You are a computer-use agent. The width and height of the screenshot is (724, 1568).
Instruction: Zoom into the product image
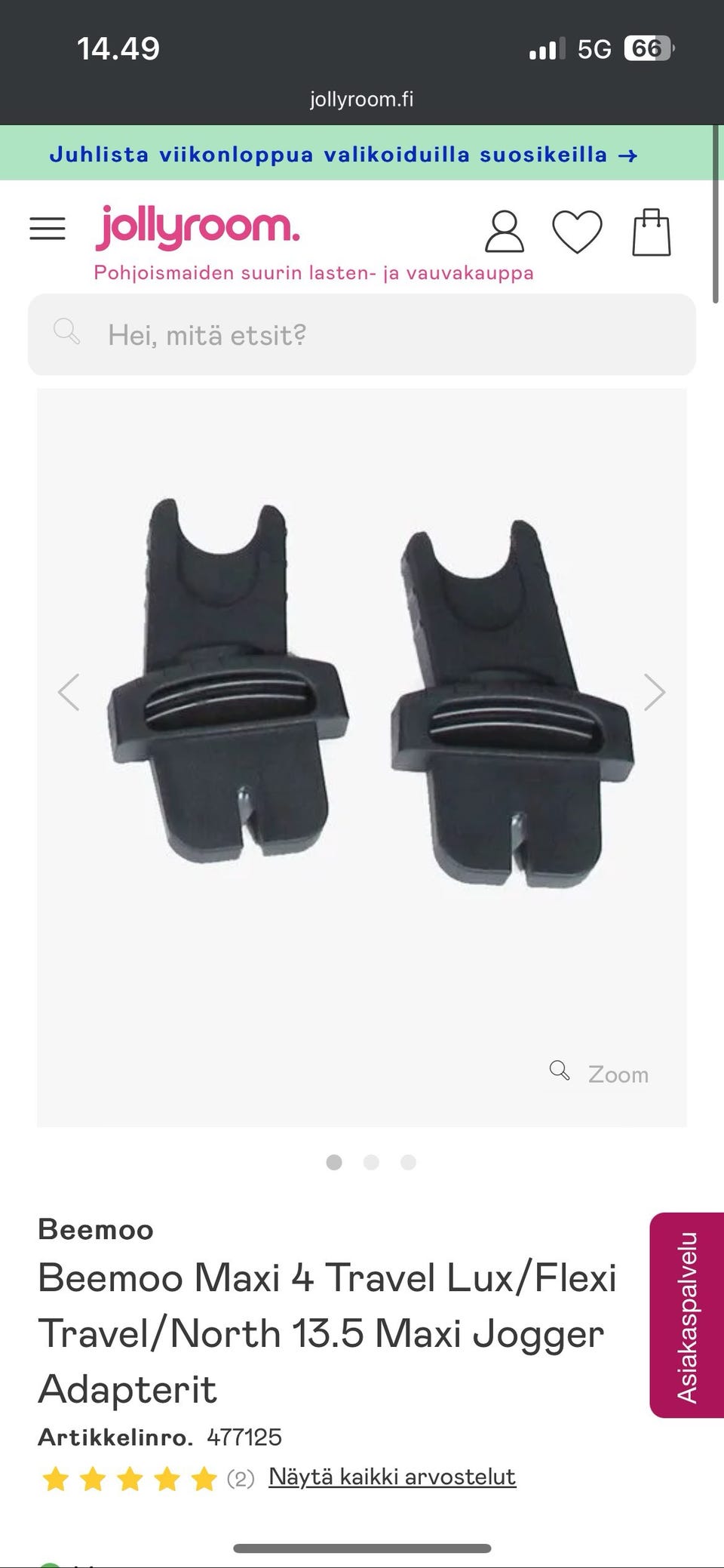point(600,1073)
